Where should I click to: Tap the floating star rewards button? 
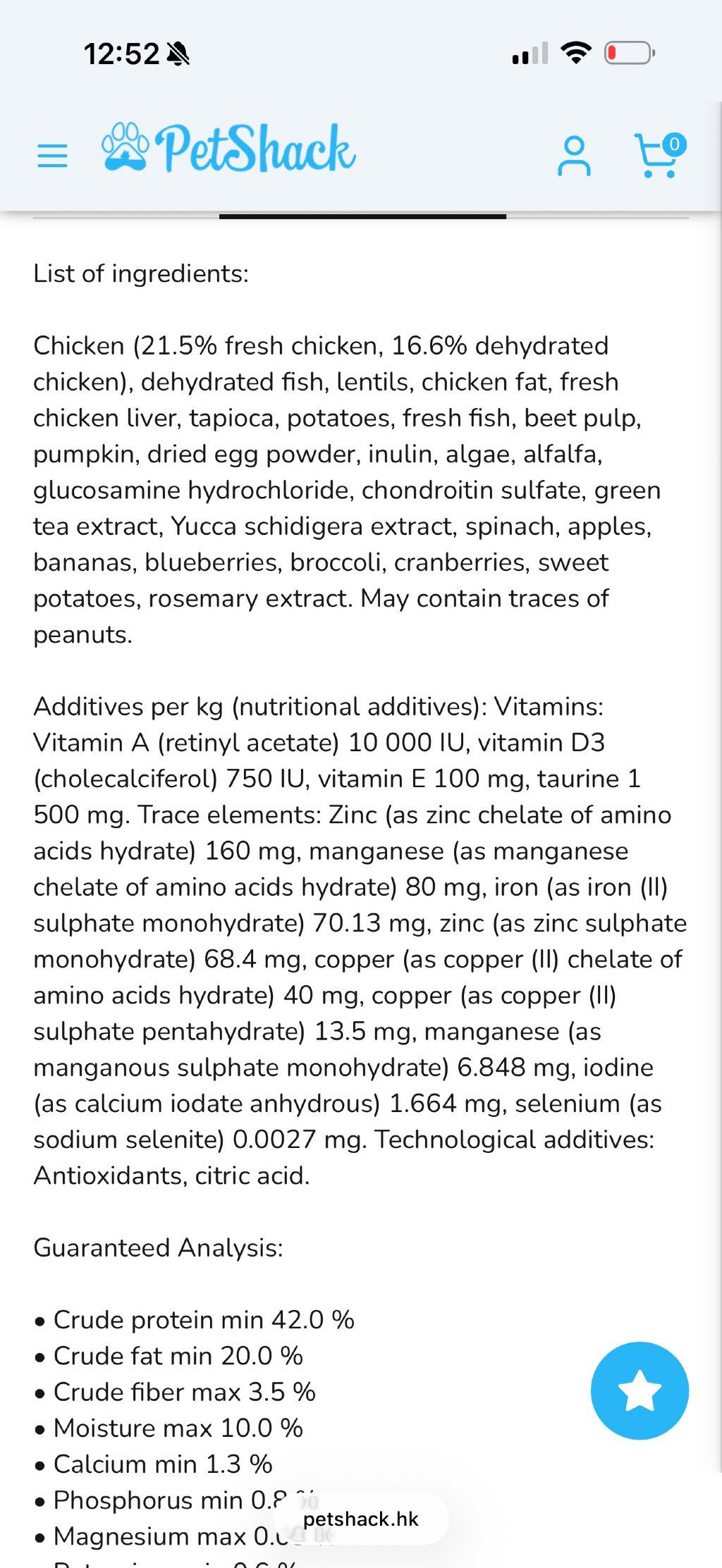(640, 1390)
